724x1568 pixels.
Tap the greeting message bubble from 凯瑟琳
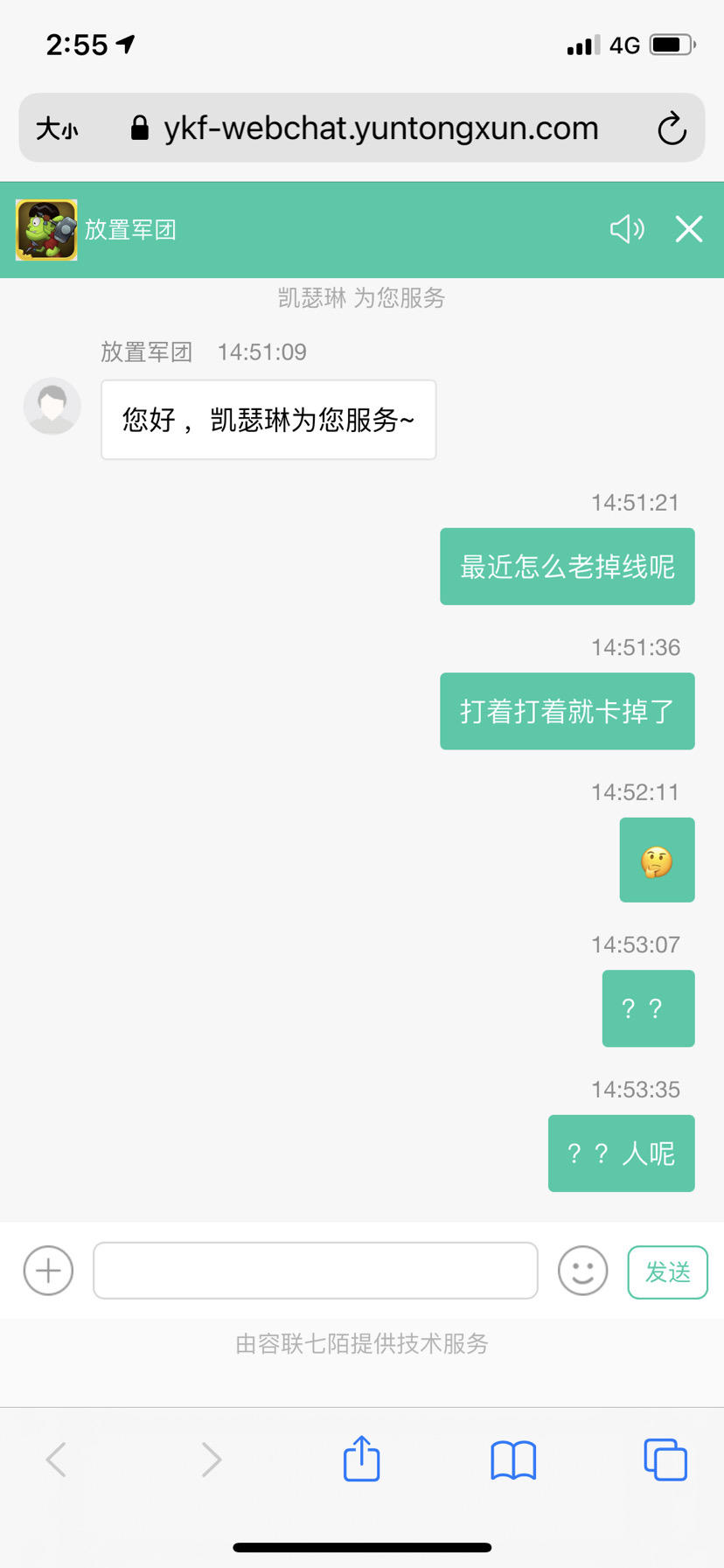pos(268,420)
